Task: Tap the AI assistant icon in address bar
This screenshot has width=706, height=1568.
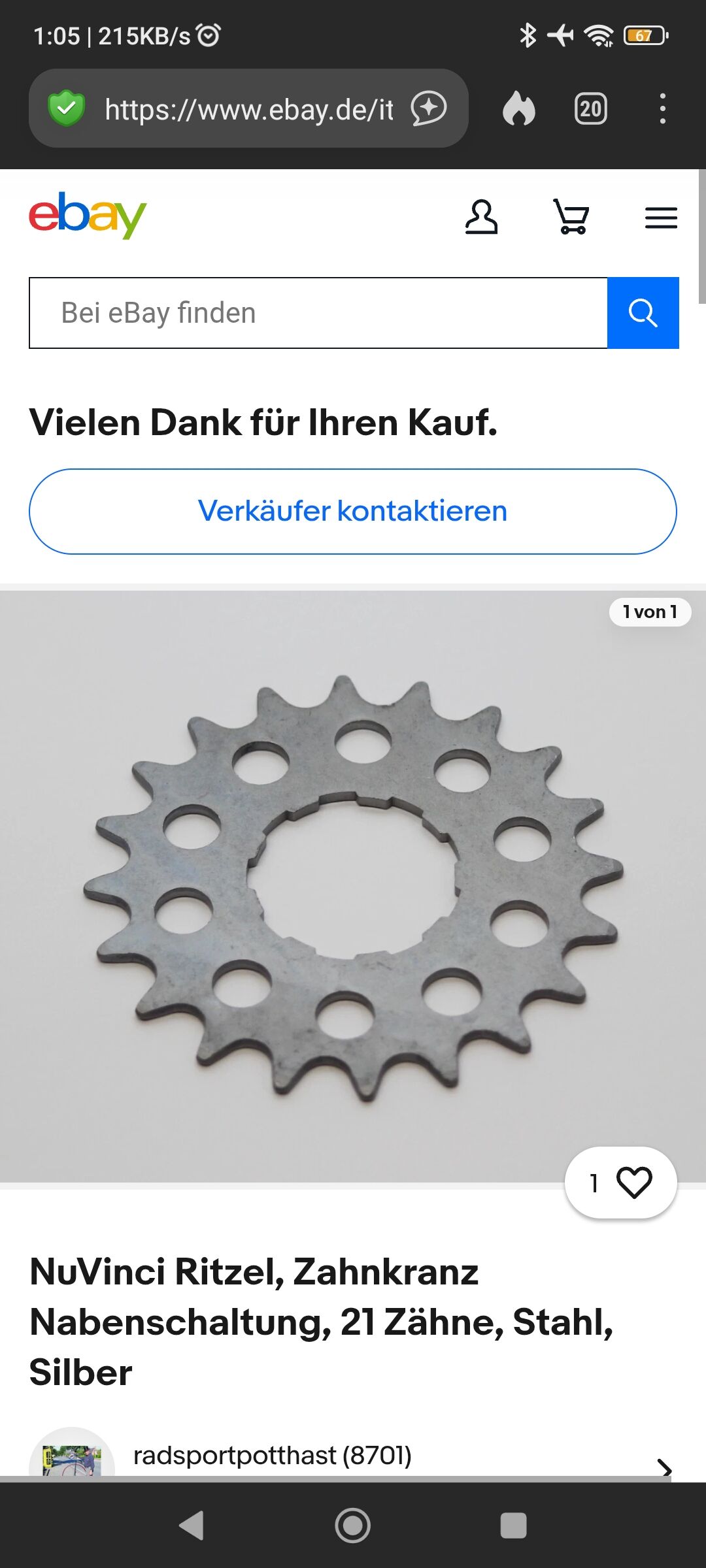Action: click(429, 109)
